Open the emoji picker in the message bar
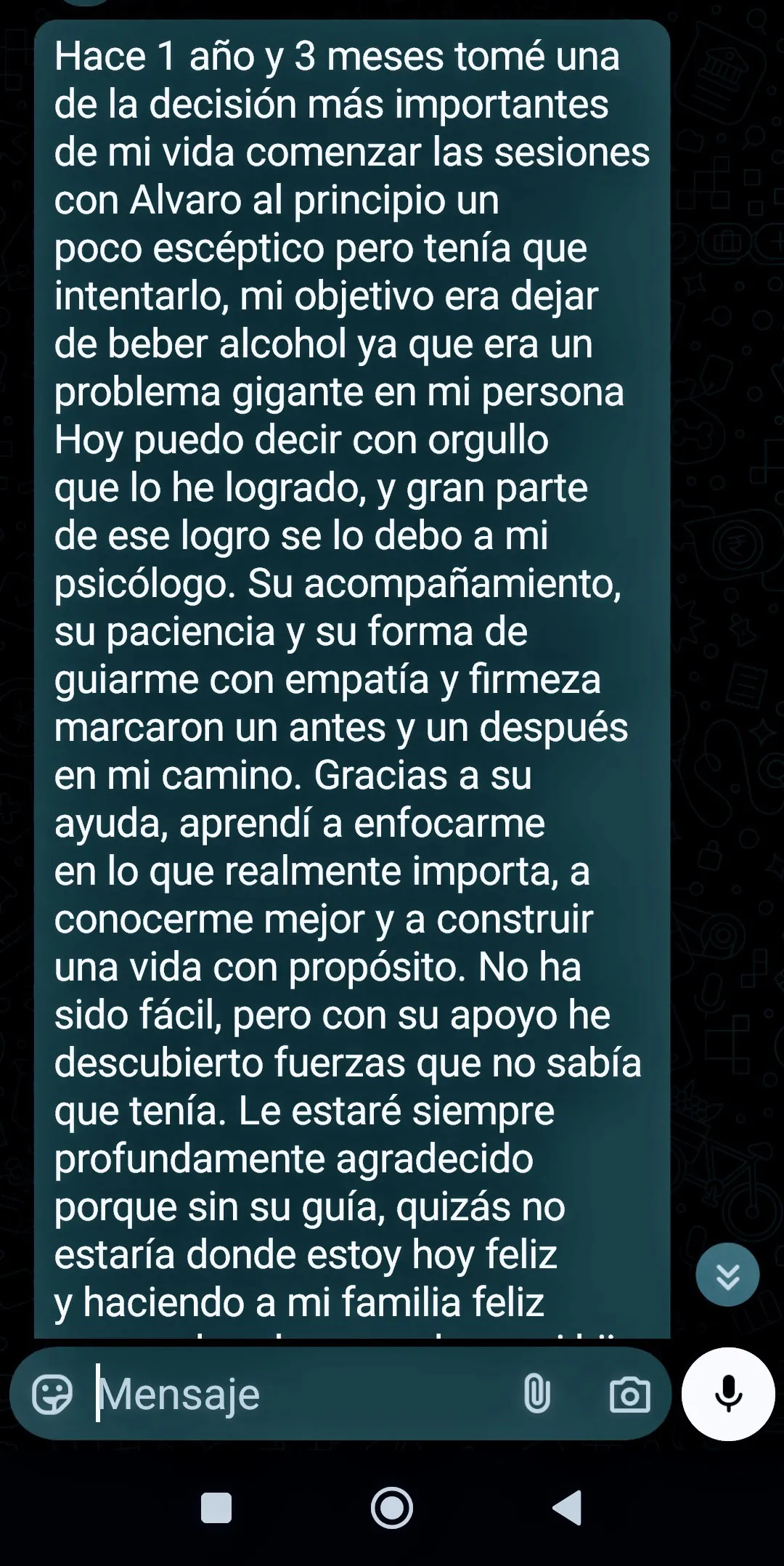 pyautogui.click(x=52, y=1394)
